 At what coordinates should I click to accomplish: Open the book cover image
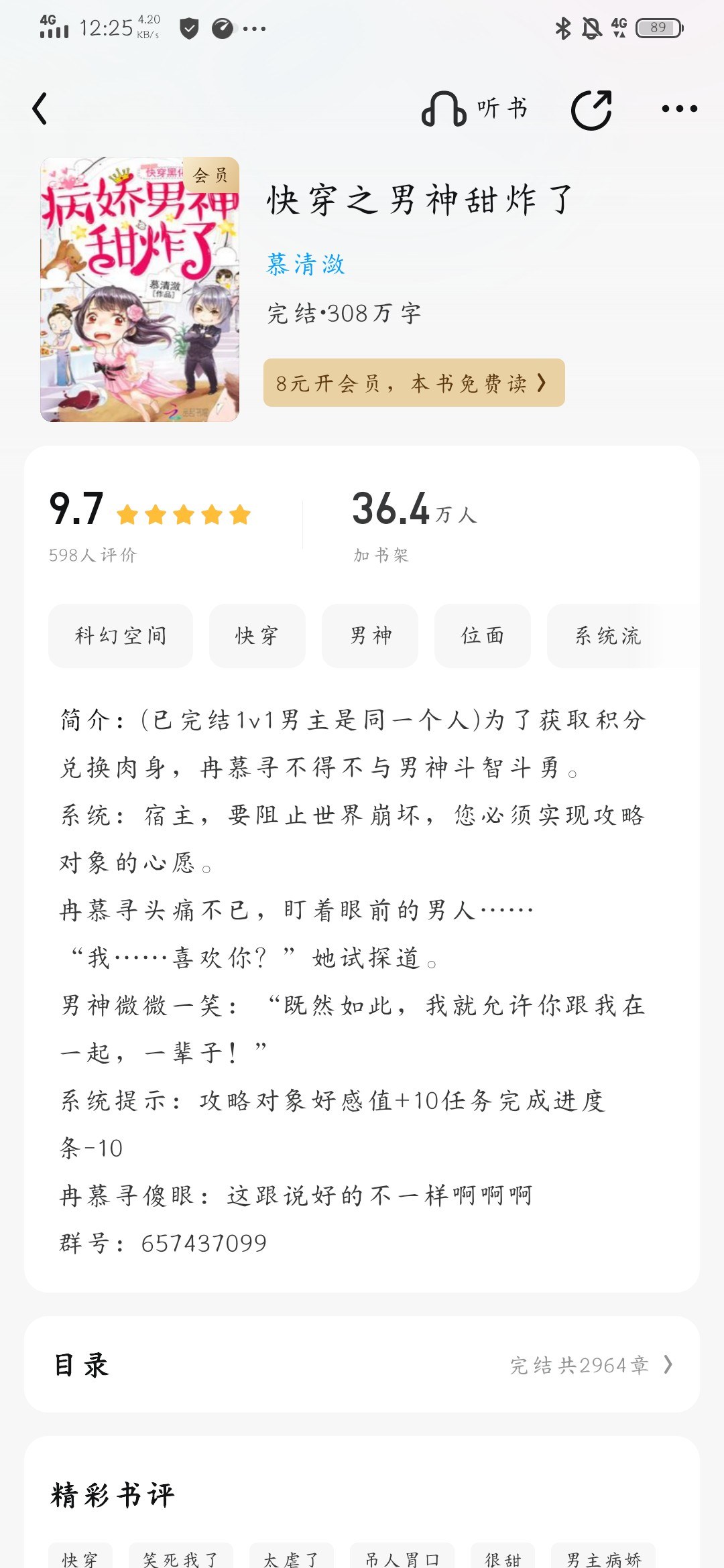[139, 289]
